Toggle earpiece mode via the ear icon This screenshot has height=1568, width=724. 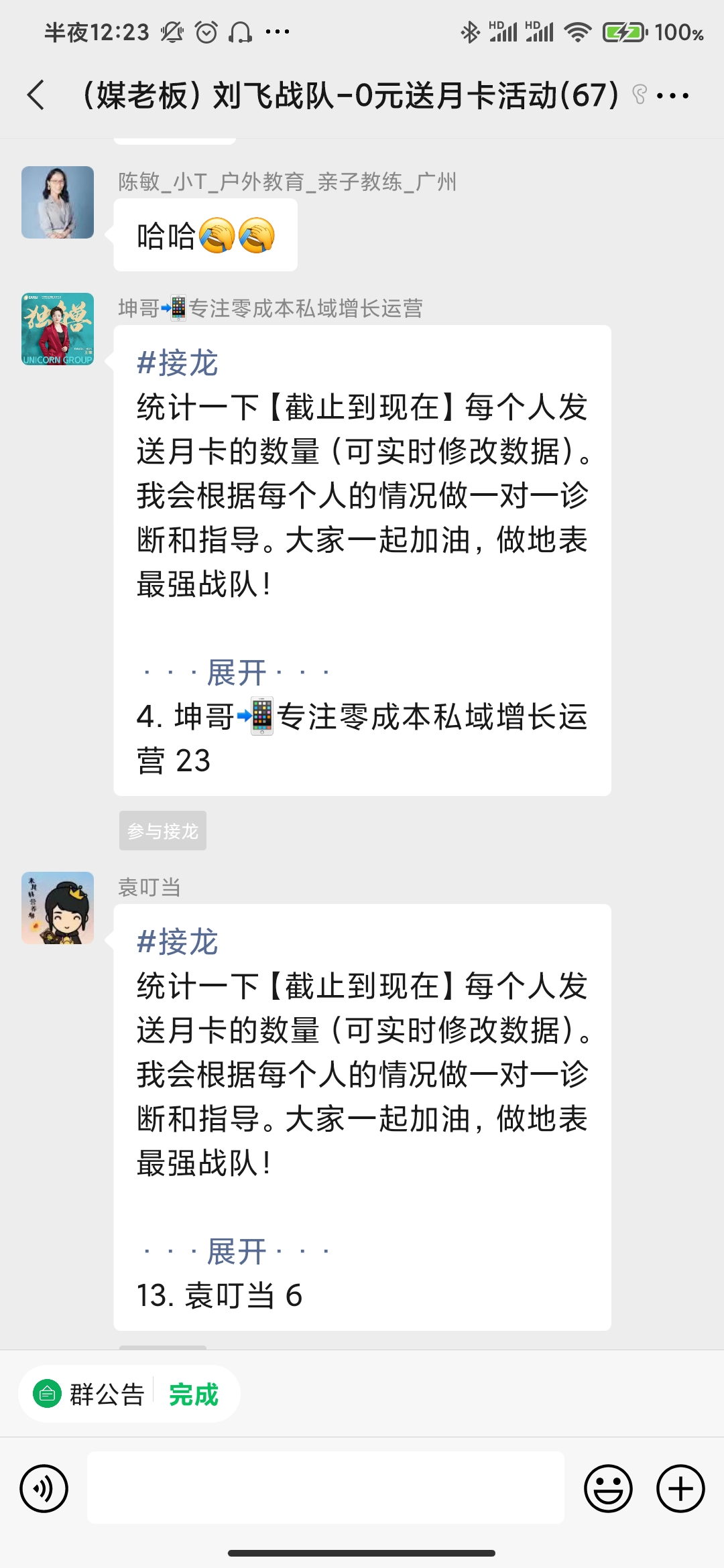tap(639, 95)
